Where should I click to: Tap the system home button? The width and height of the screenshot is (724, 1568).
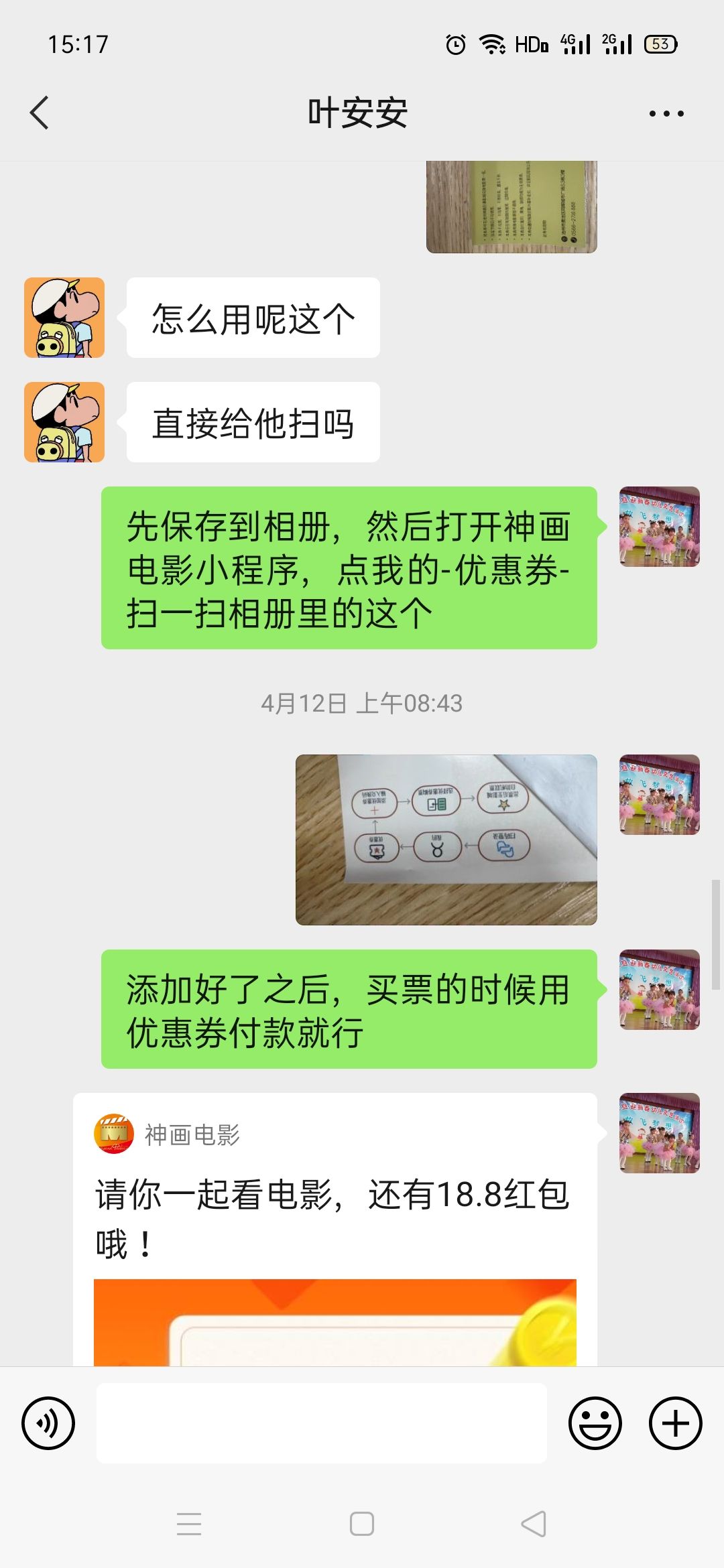[362, 1524]
